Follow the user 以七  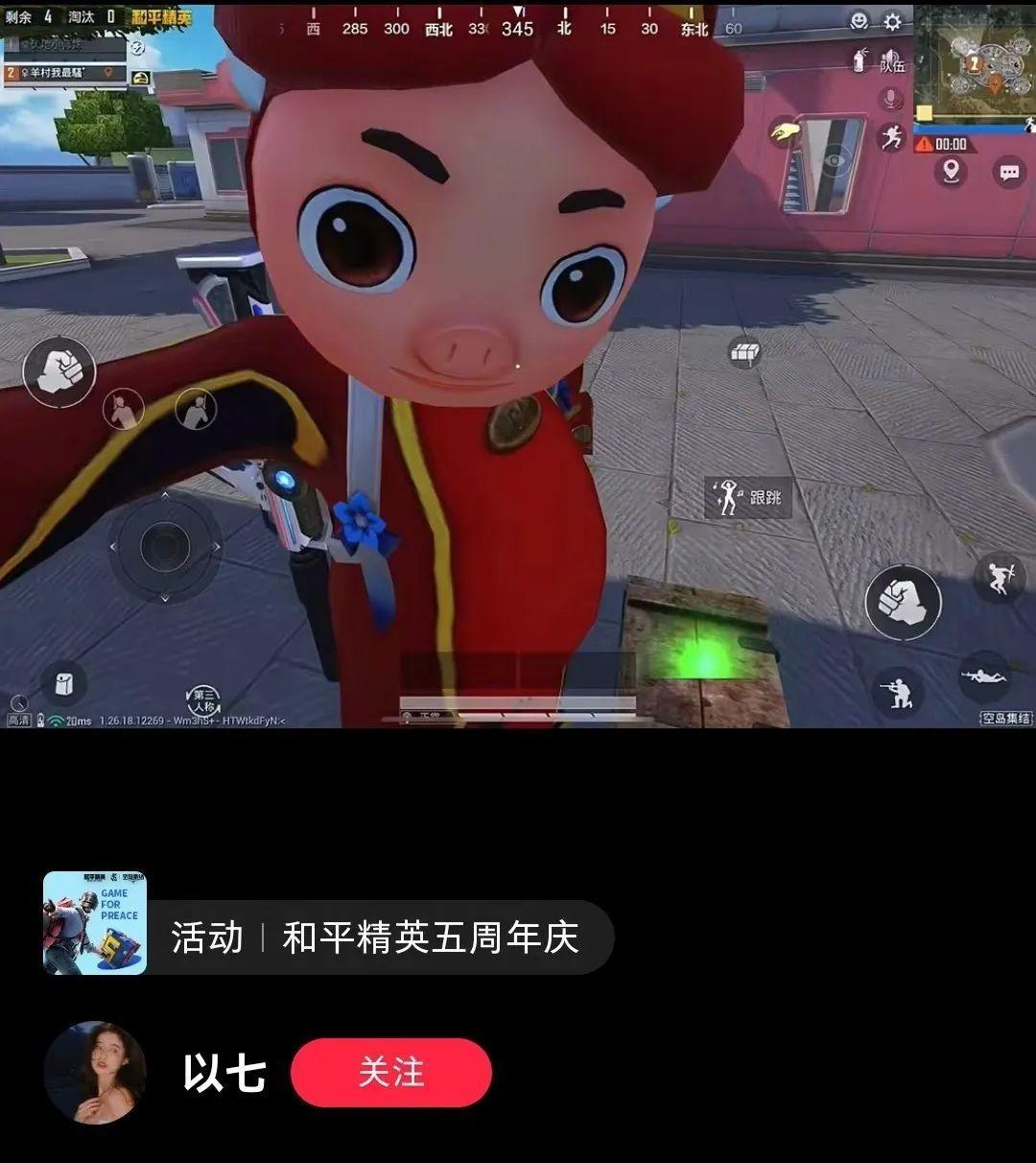click(x=390, y=1073)
